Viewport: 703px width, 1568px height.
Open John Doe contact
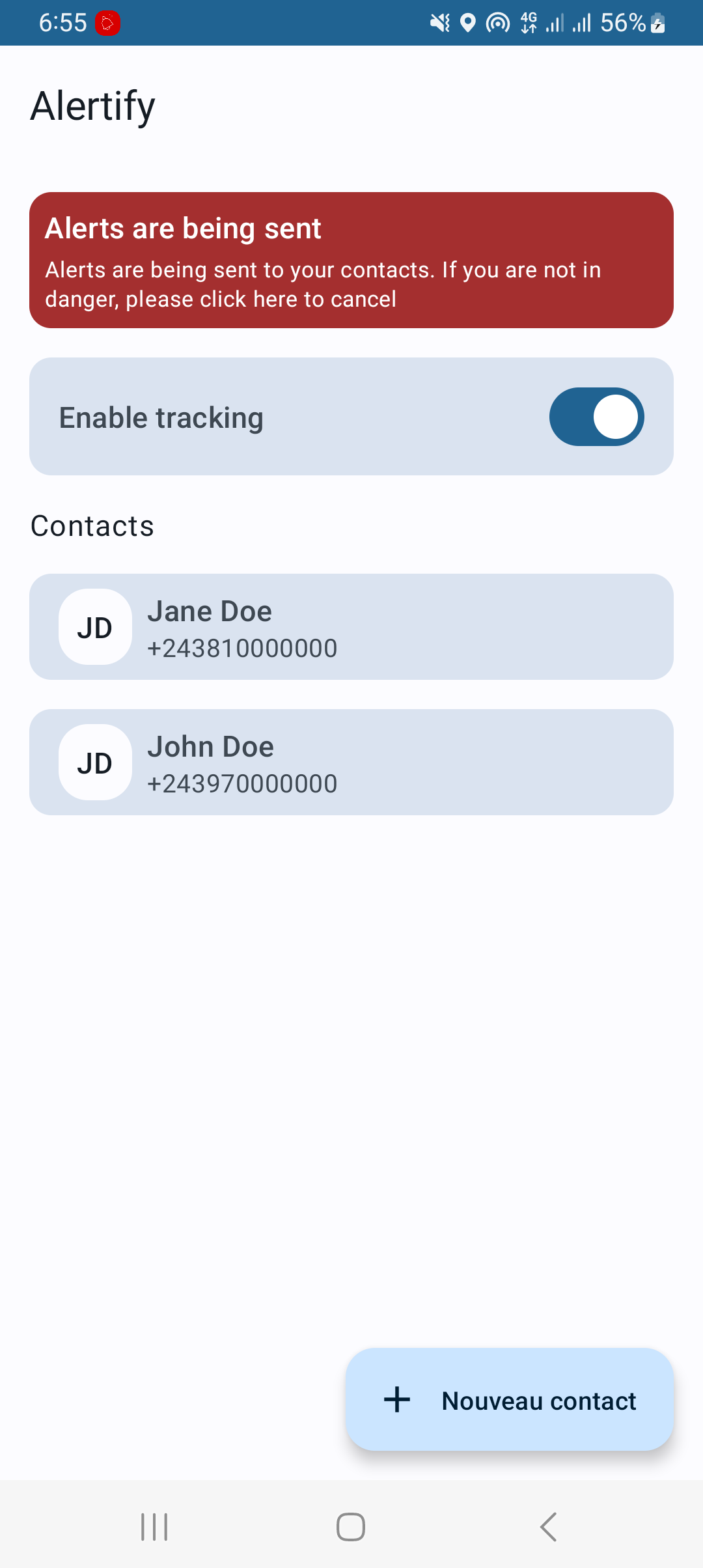point(351,763)
